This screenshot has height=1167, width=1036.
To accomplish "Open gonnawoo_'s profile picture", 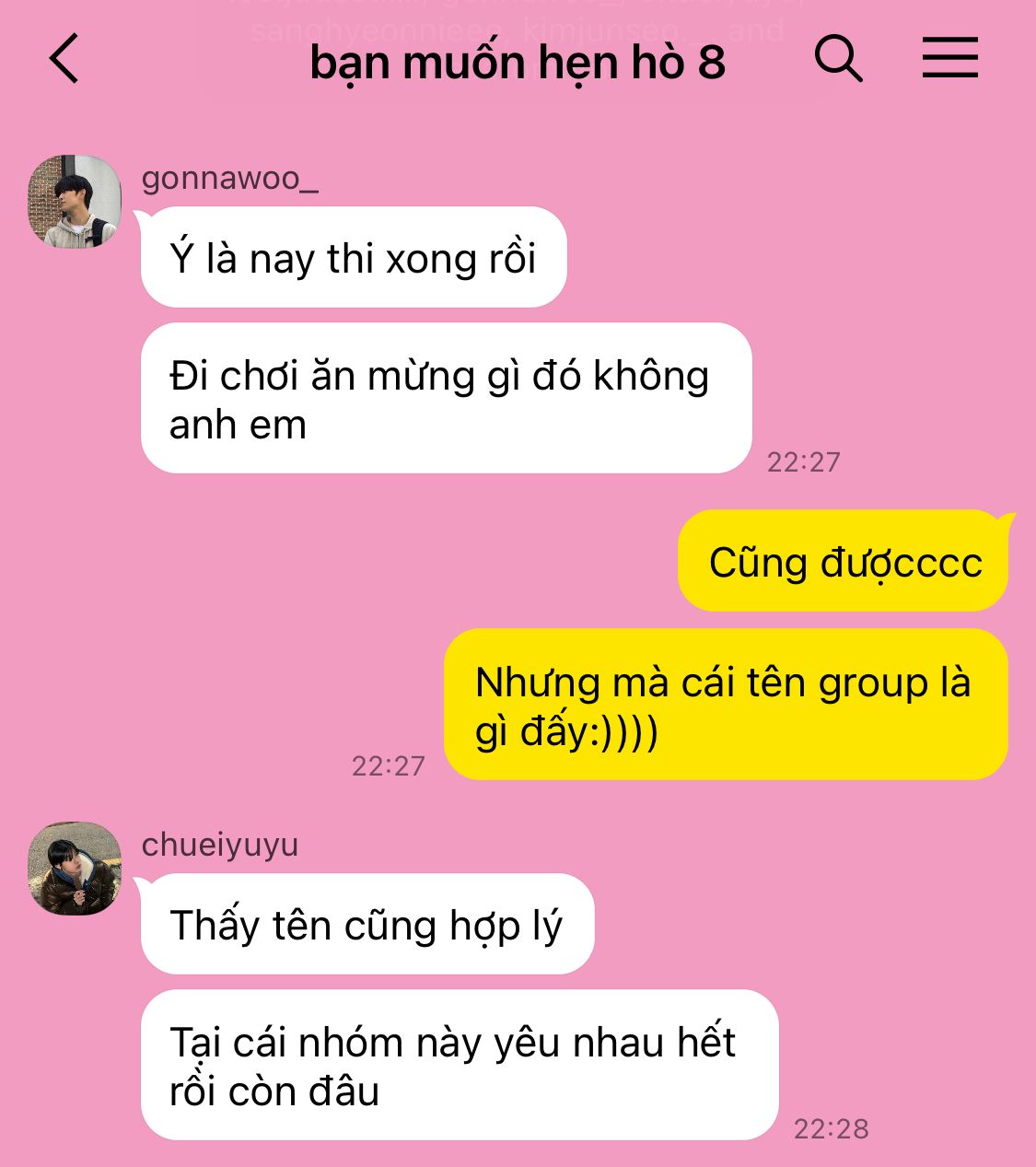I will tap(75, 202).
